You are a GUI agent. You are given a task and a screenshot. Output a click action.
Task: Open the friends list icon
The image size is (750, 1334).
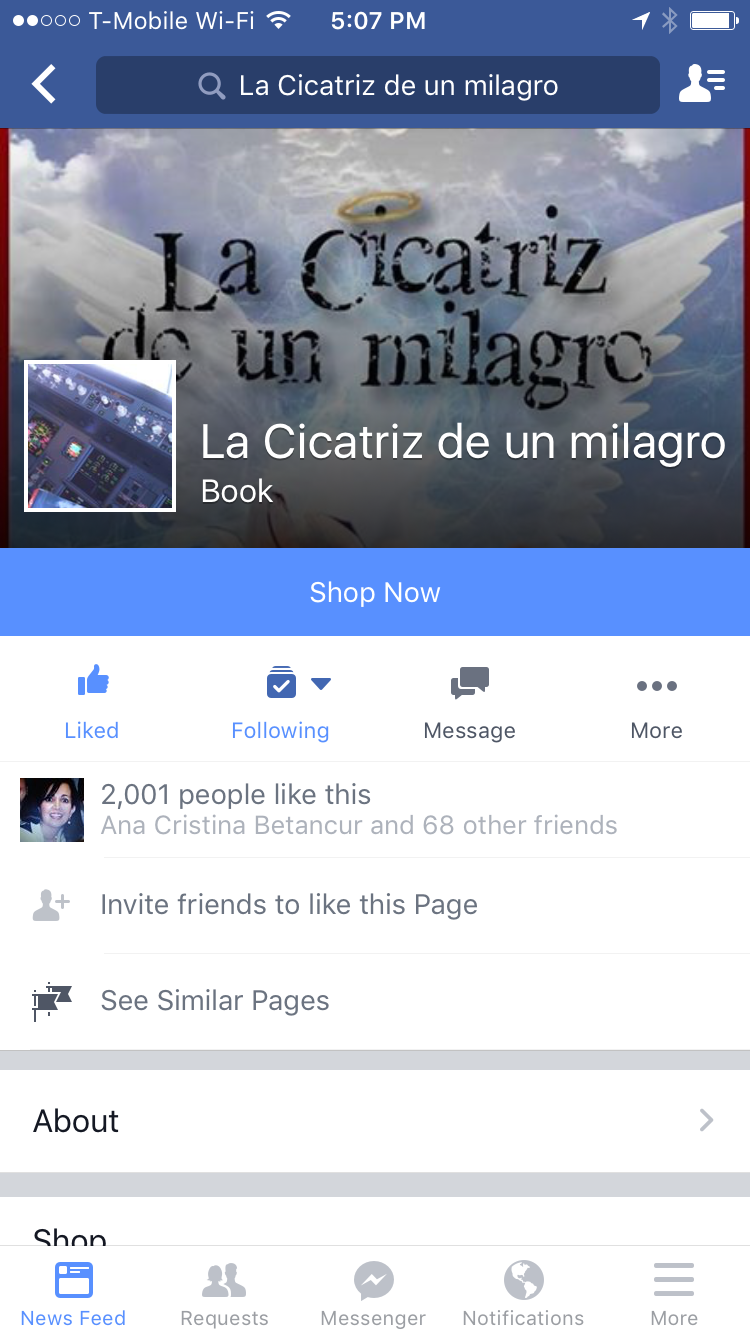pyautogui.click(x=702, y=85)
